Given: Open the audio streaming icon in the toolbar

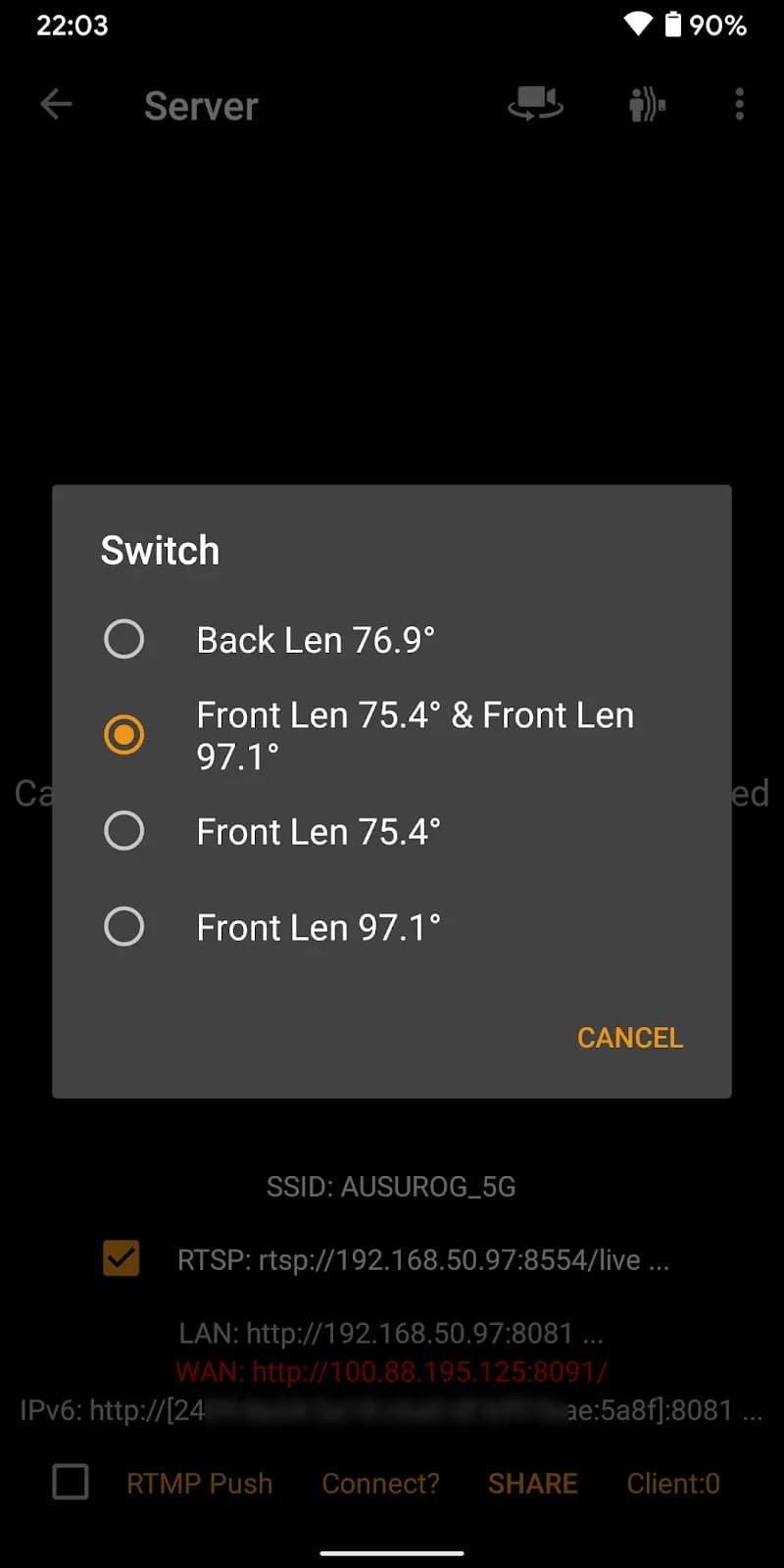Looking at the screenshot, I should tap(646, 104).
